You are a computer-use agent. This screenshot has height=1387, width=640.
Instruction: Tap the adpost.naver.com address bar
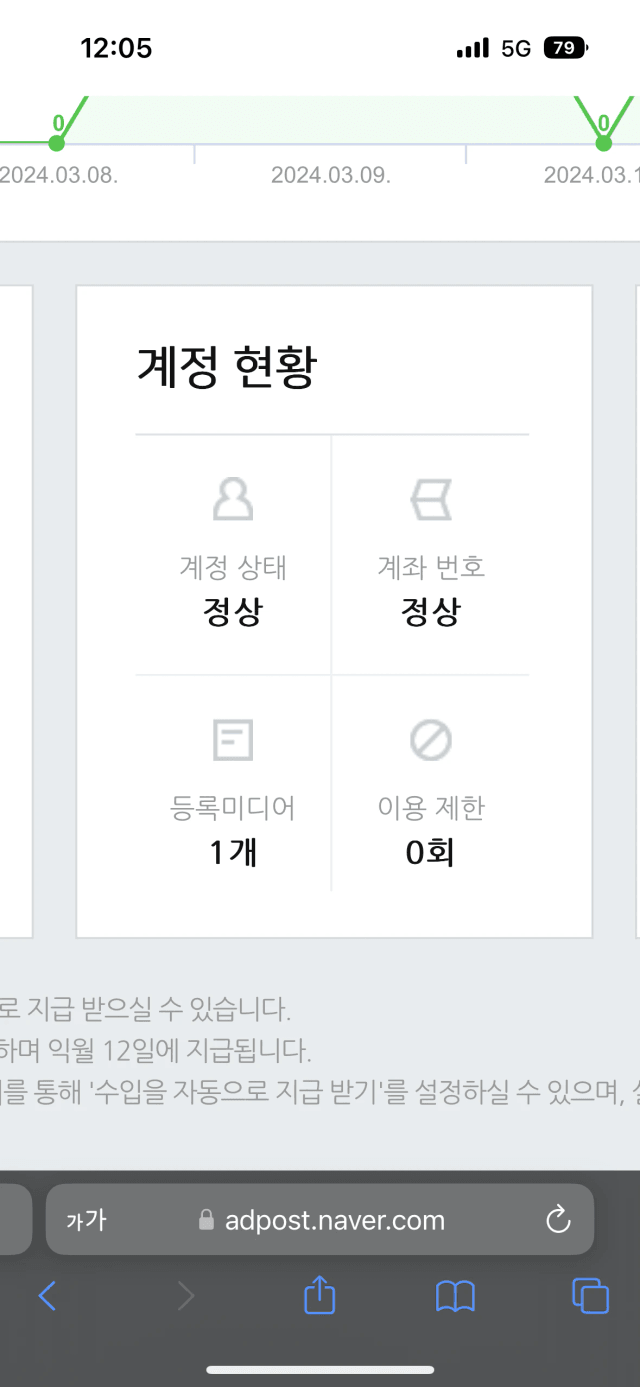point(320,1220)
